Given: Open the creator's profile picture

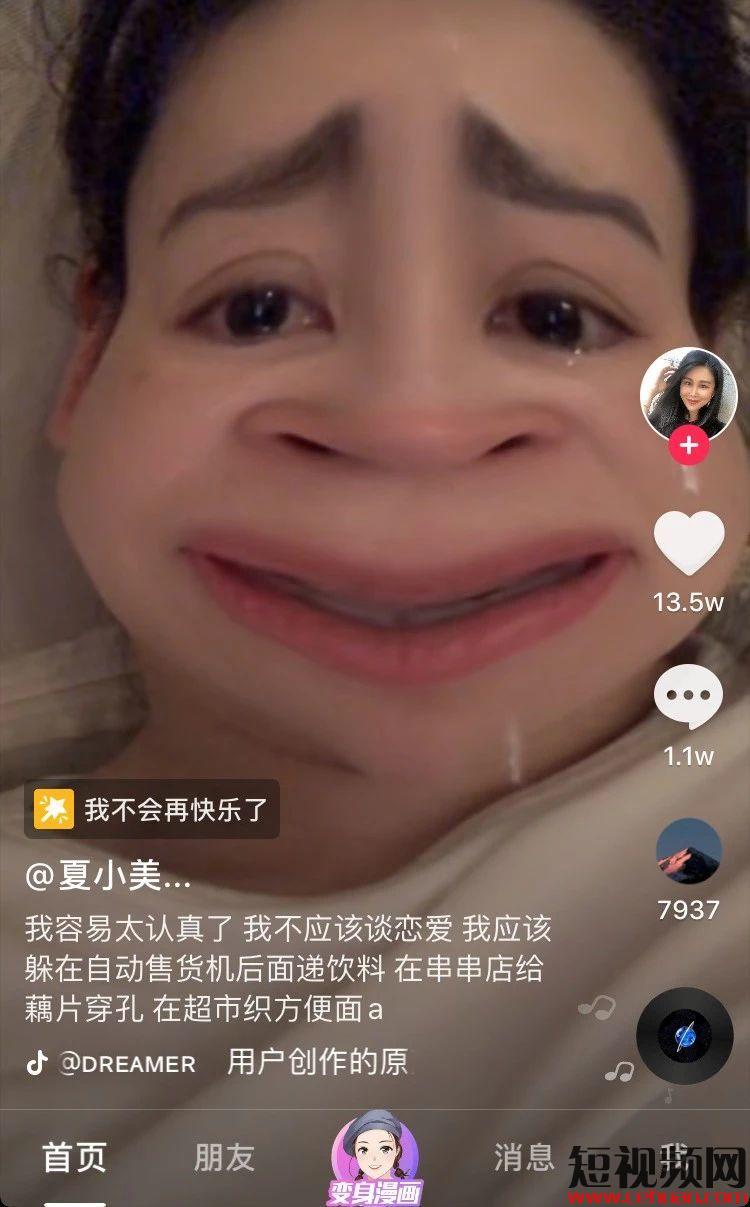Looking at the screenshot, I should (x=687, y=393).
